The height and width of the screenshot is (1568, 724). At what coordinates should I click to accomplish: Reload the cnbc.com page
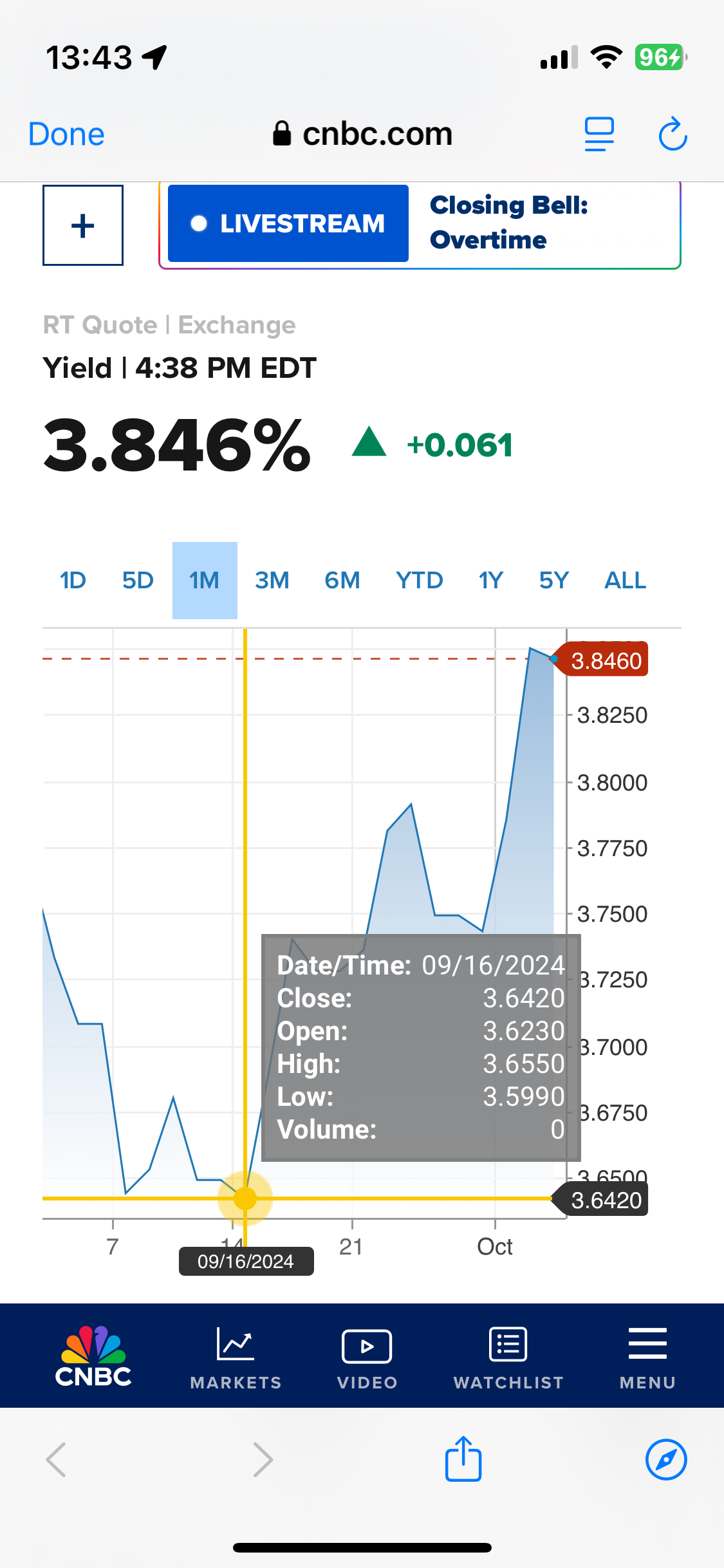pos(673,134)
